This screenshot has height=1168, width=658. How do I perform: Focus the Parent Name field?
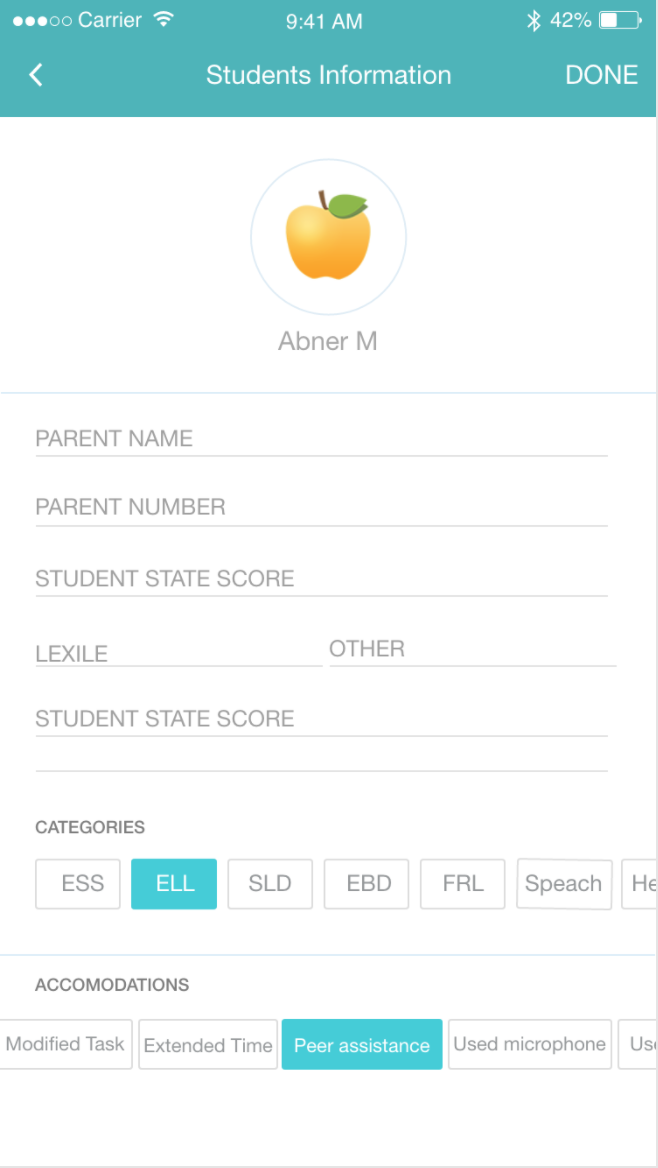click(321, 439)
